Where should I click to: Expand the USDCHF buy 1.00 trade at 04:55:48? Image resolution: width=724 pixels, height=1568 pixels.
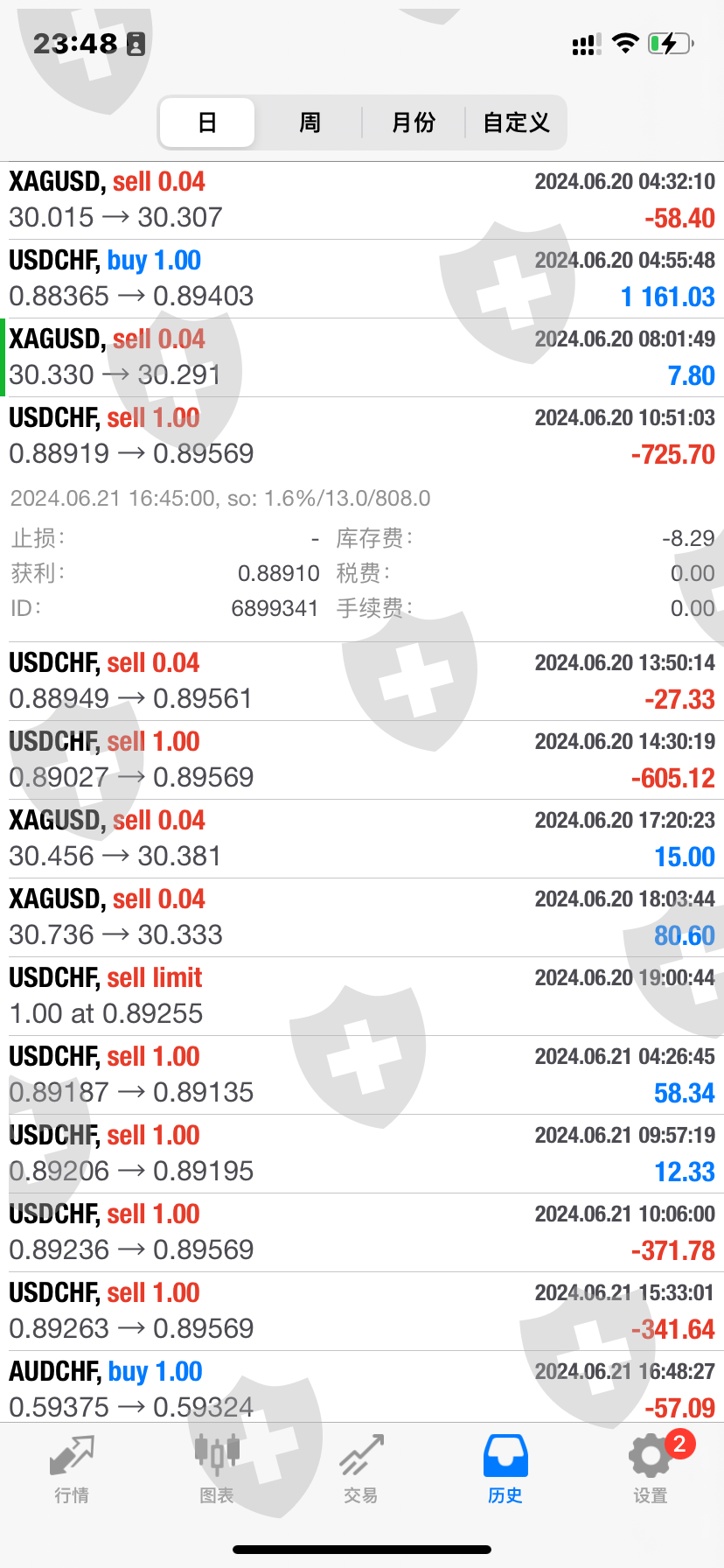362,278
